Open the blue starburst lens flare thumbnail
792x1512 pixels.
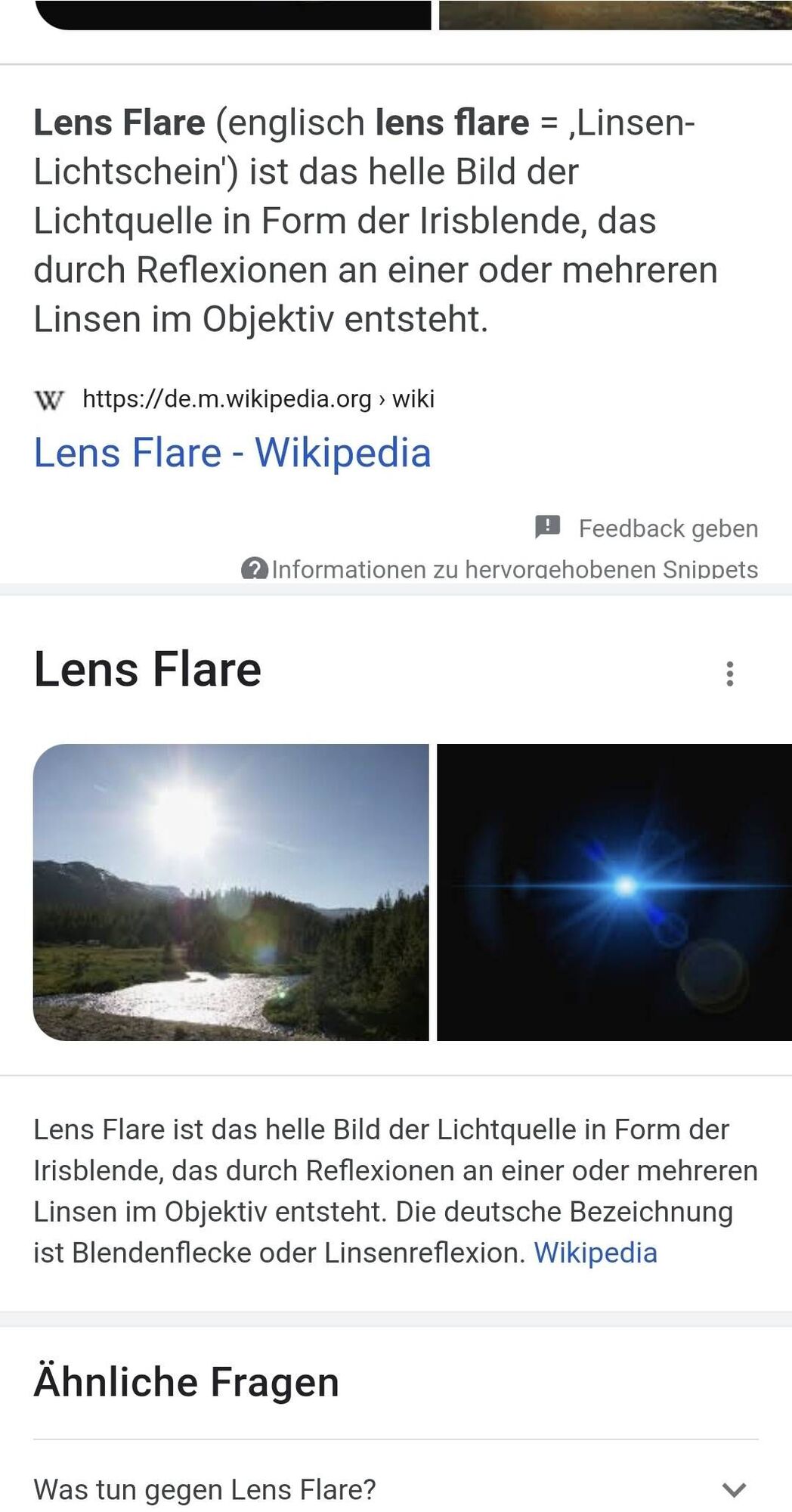click(612, 892)
